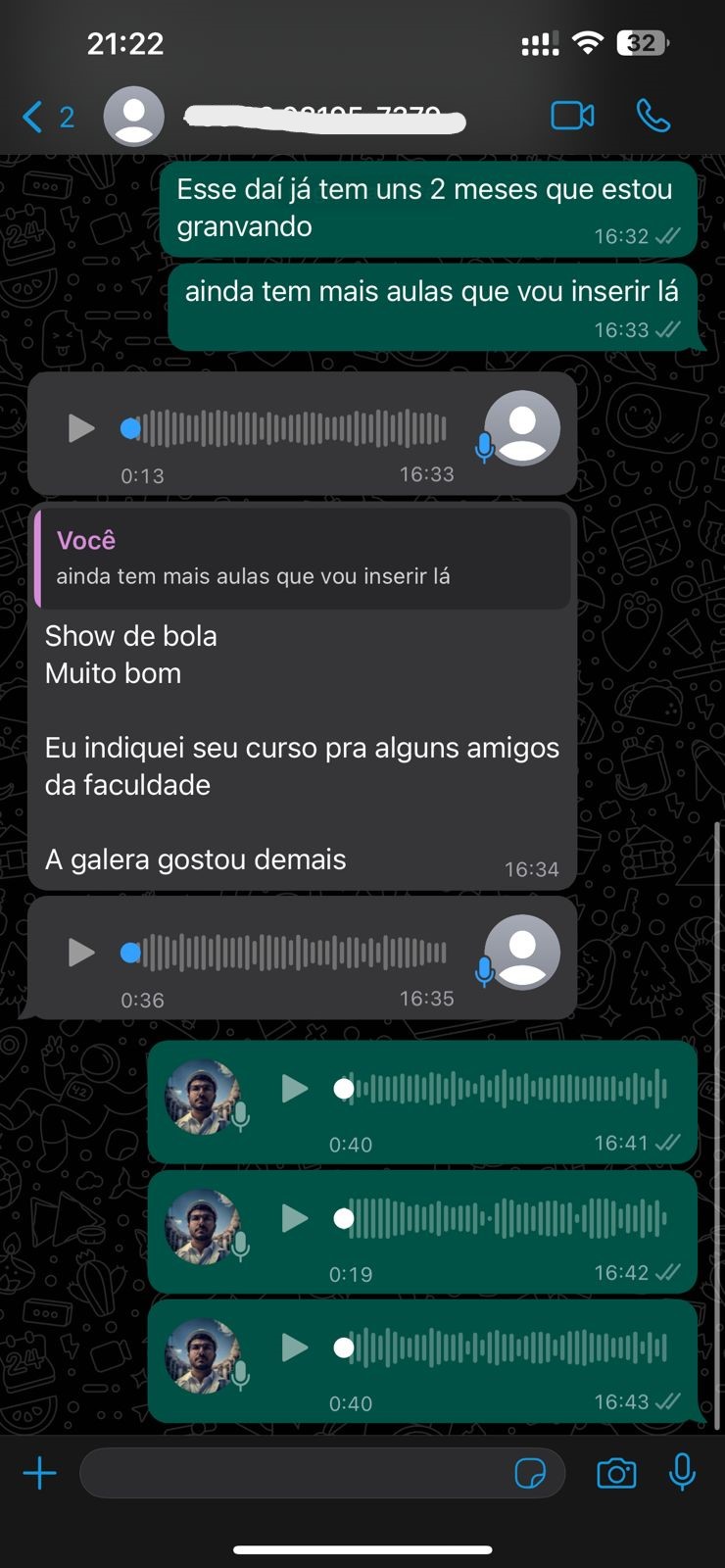Image resolution: width=725 pixels, height=1568 pixels.
Task: Start a voice call
Action: 652,116
